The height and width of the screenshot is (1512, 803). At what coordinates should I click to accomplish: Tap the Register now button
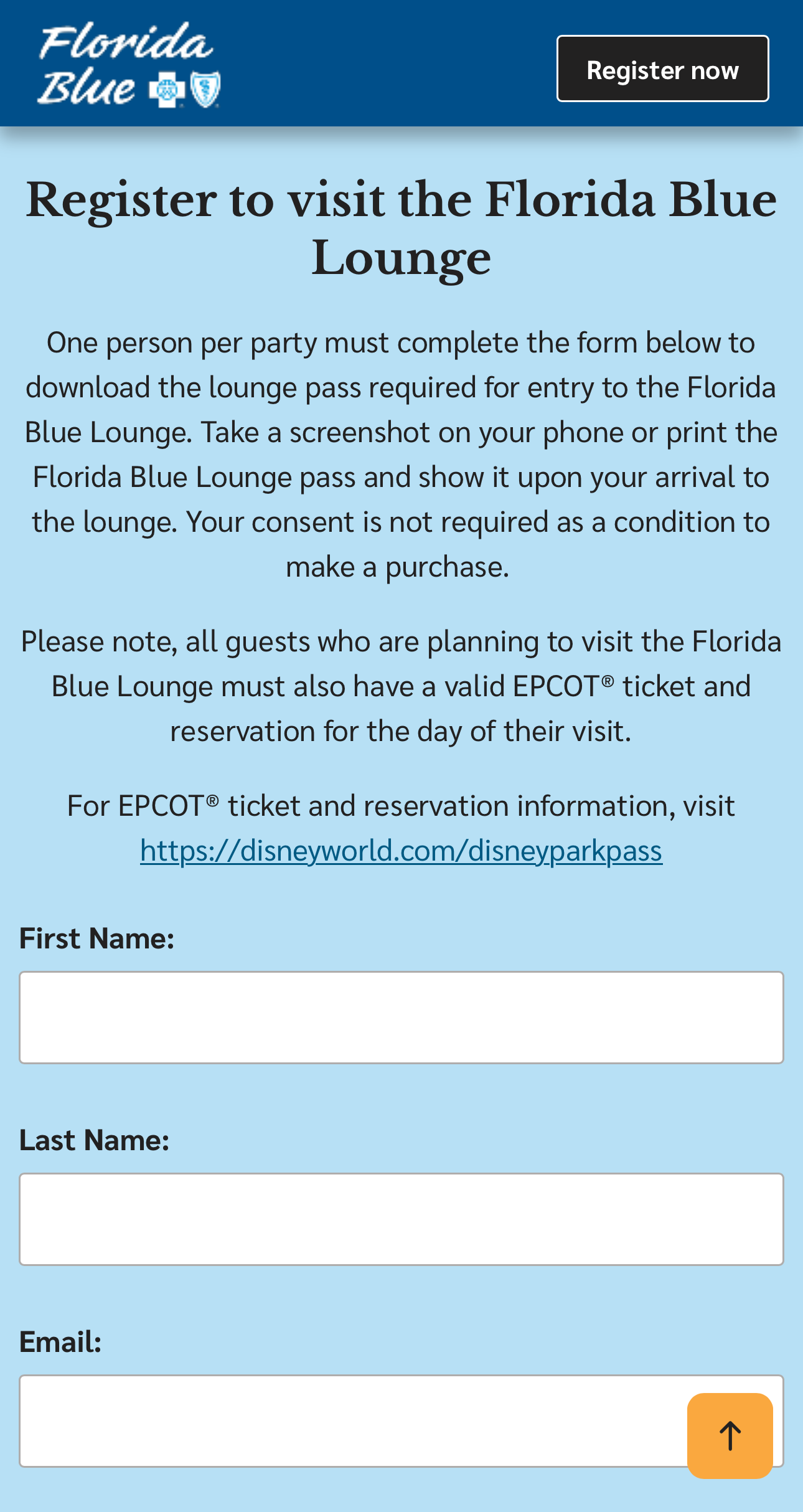click(662, 69)
